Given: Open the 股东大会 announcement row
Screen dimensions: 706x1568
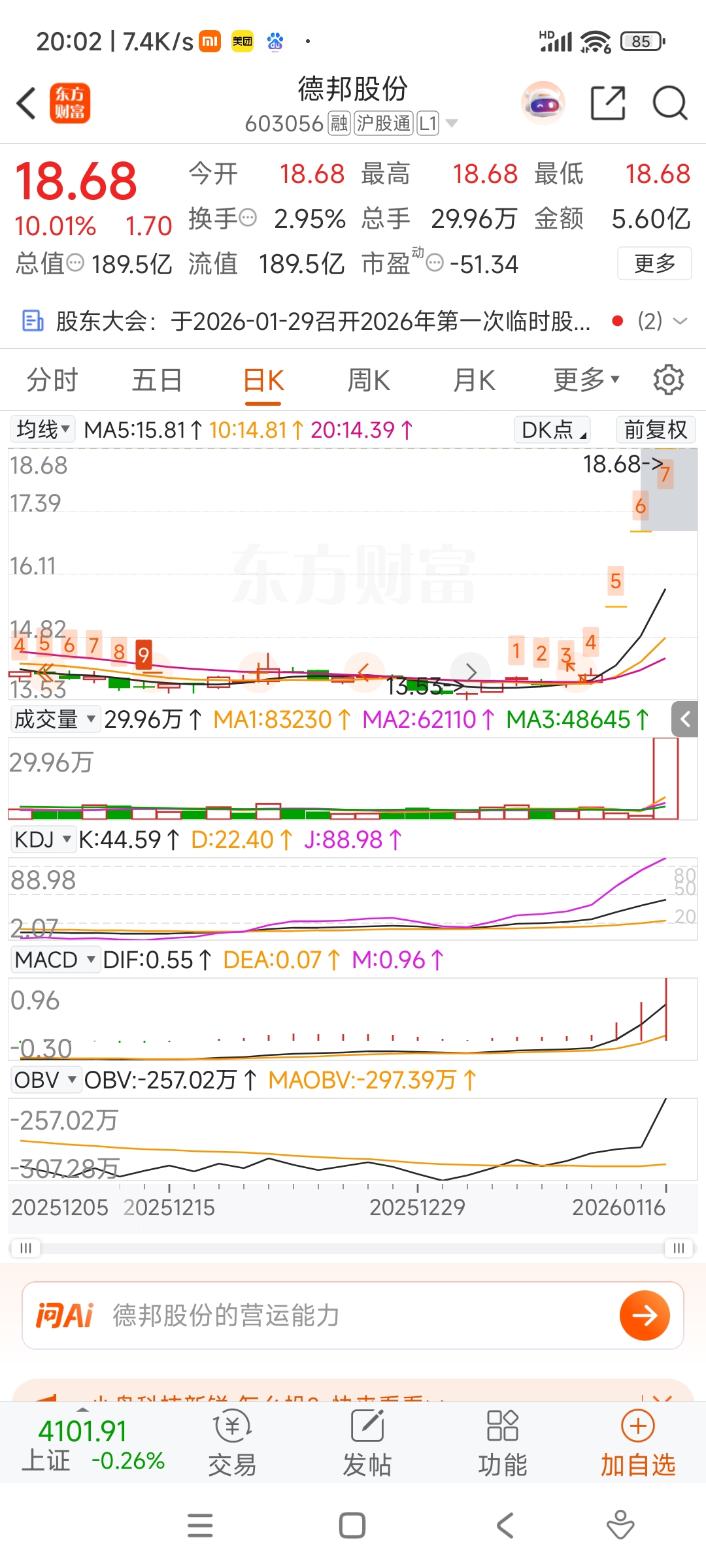Looking at the screenshot, I should [x=323, y=321].
